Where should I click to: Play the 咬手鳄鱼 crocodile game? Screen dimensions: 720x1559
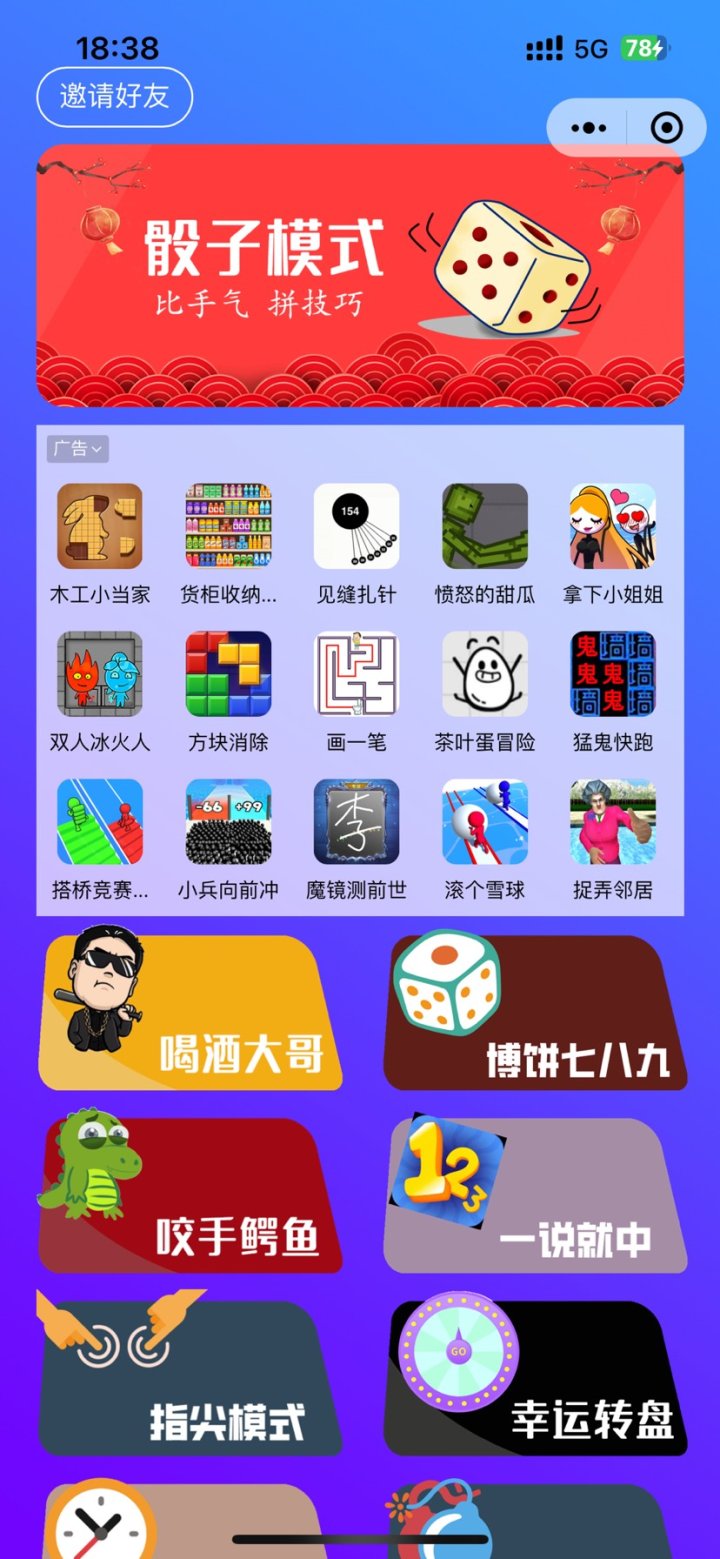point(190,1195)
